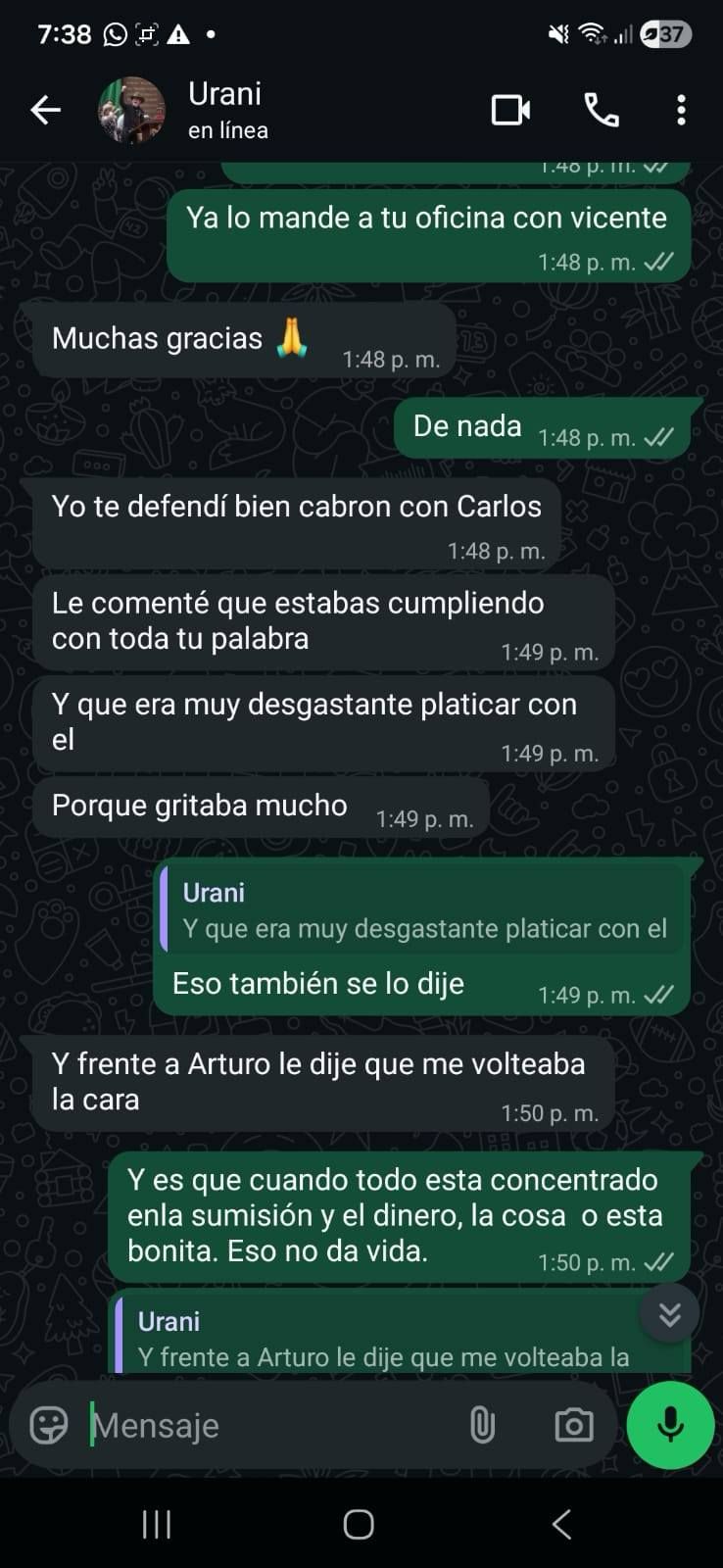Viewport: 723px width, 1568px height.
Task: Go back to the chats list
Action: click(45, 110)
